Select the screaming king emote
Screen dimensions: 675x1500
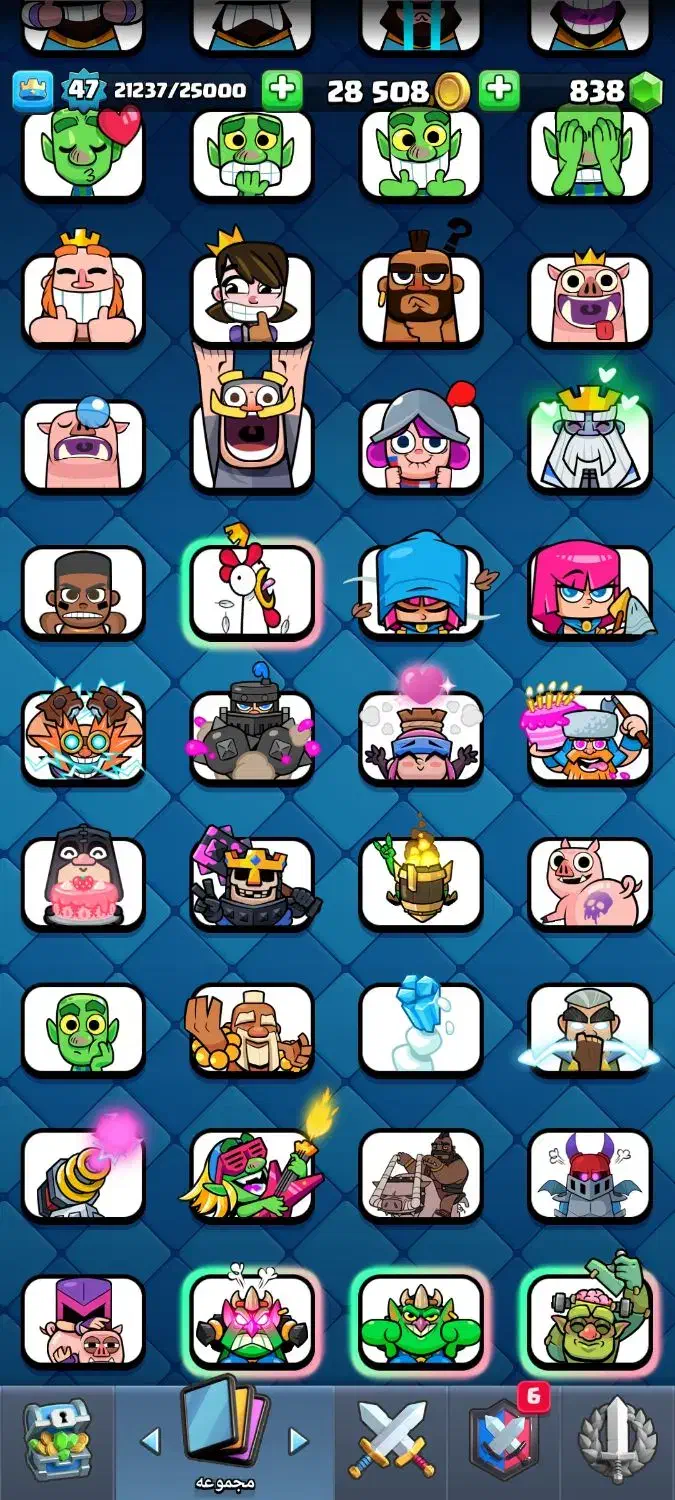pos(252,430)
